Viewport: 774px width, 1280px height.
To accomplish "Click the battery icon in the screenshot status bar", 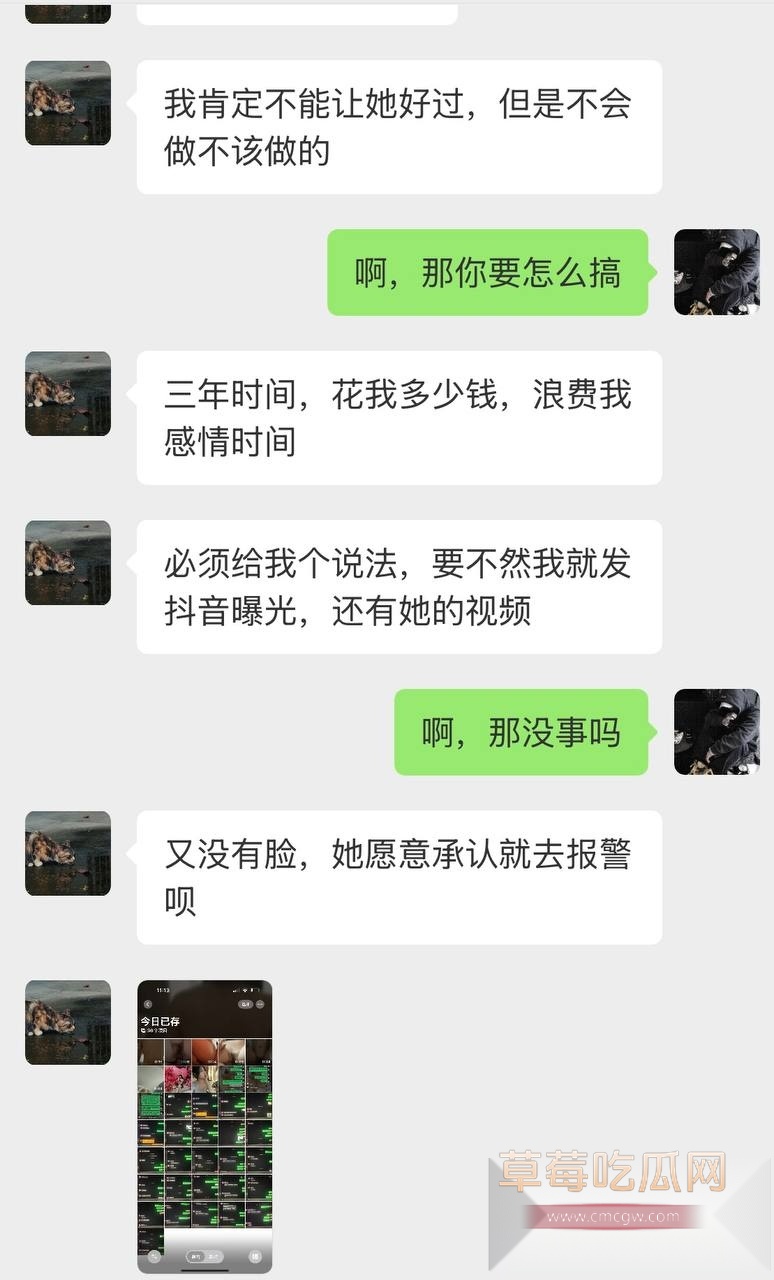I will [253, 990].
